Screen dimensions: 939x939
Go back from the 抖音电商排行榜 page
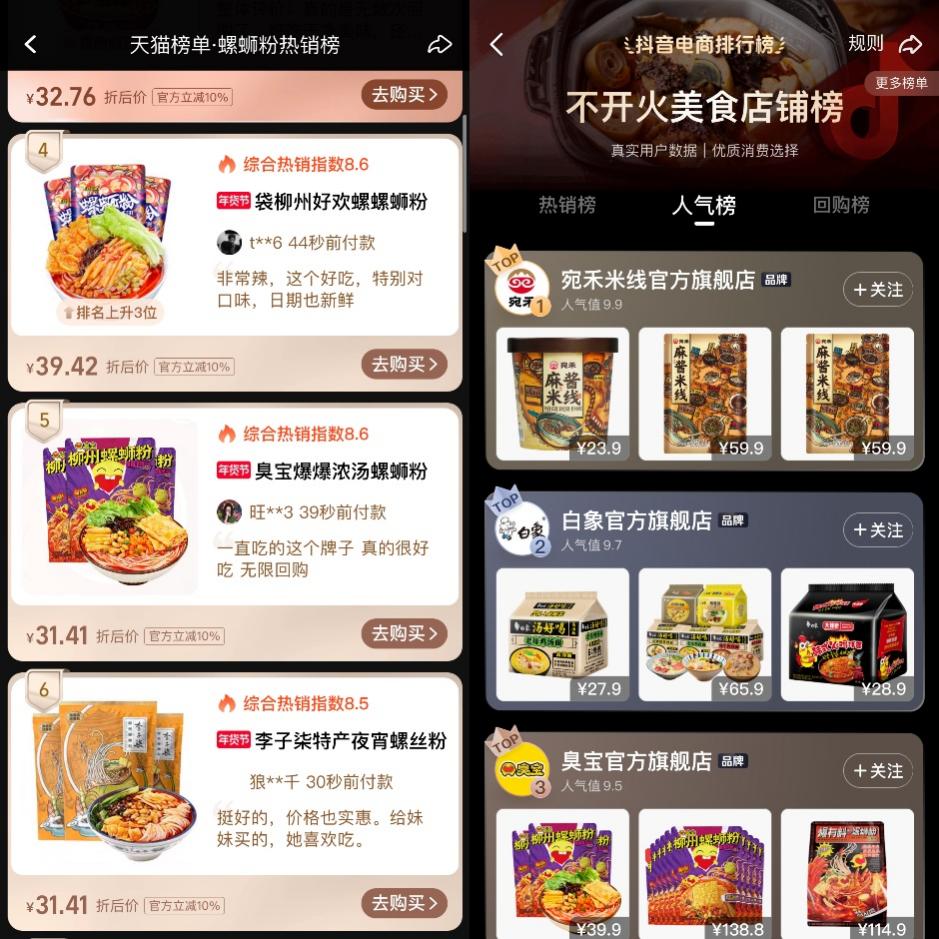point(497,44)
